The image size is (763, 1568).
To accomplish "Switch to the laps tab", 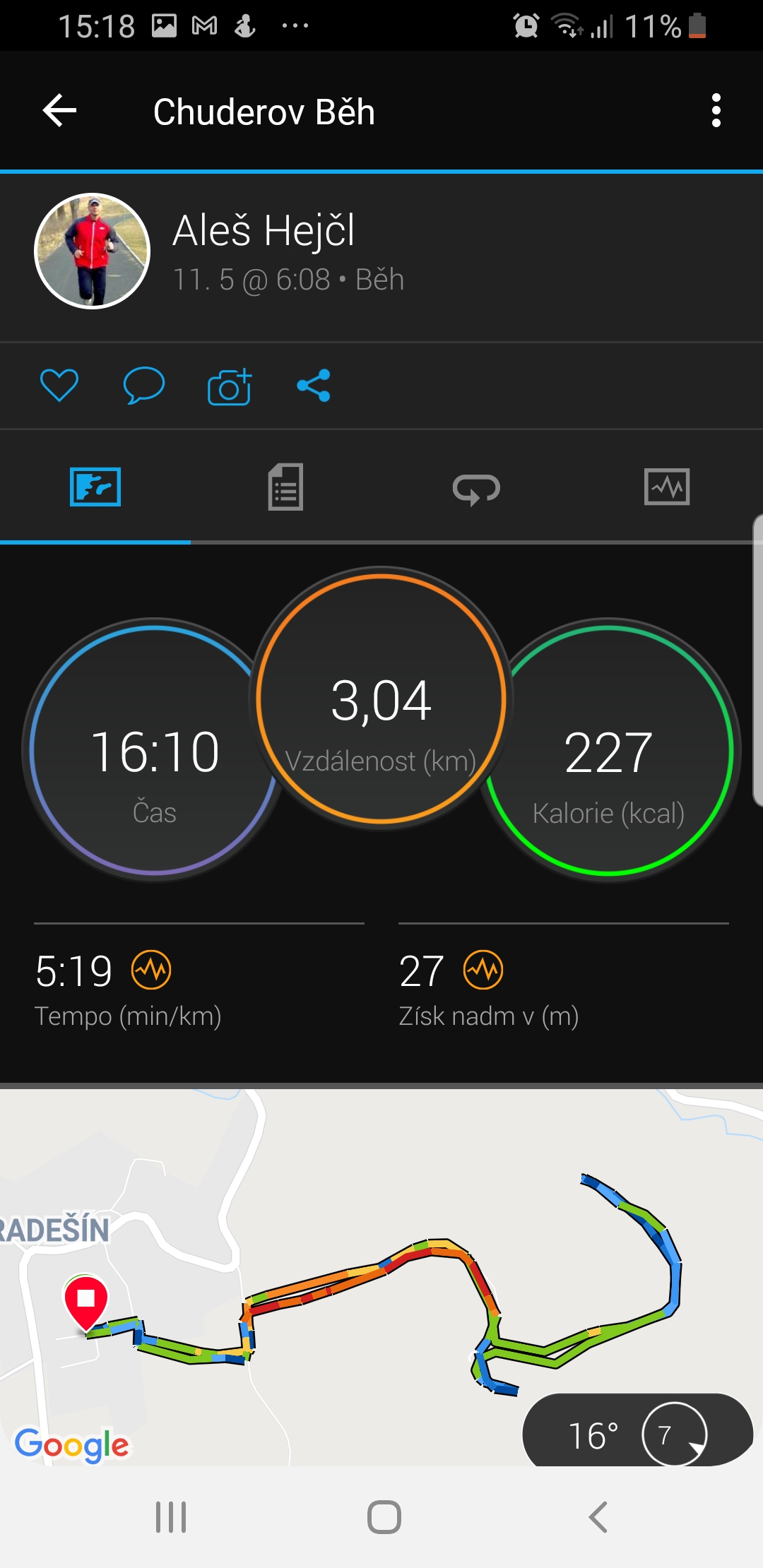I will [x=476, y=488].
